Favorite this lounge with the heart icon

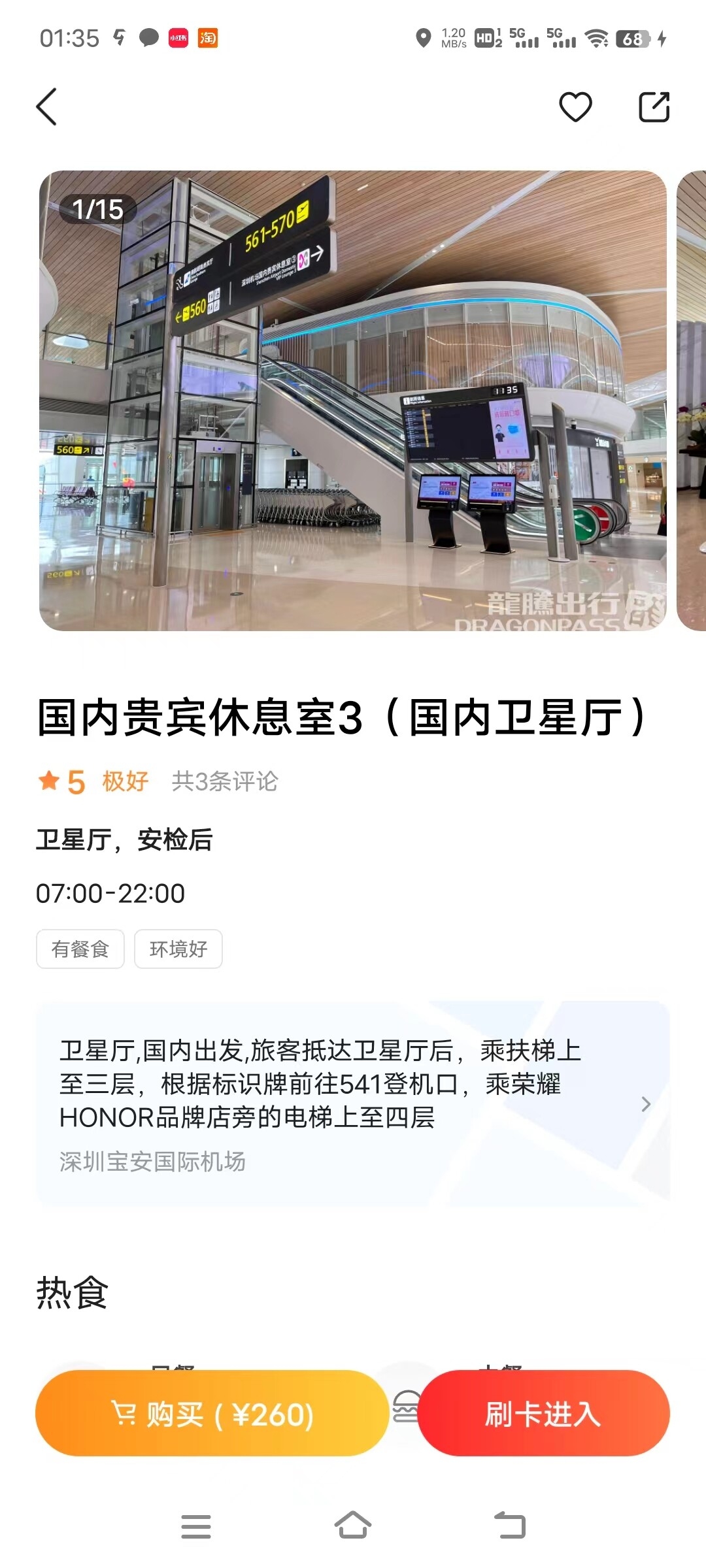click(x=575, y=106)
